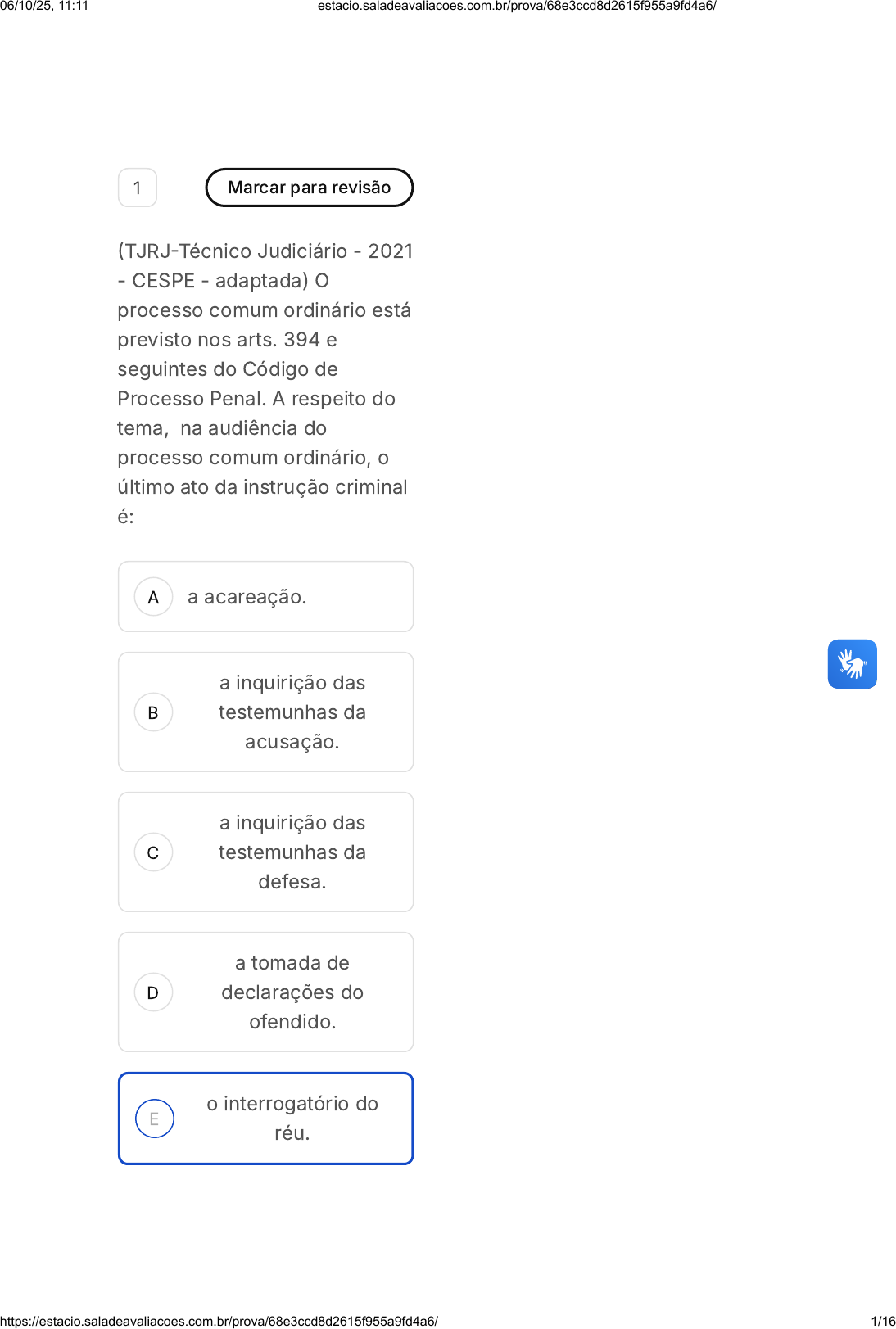
Task: Open the sign language accessibility widget
Action: tap(852, 664)
